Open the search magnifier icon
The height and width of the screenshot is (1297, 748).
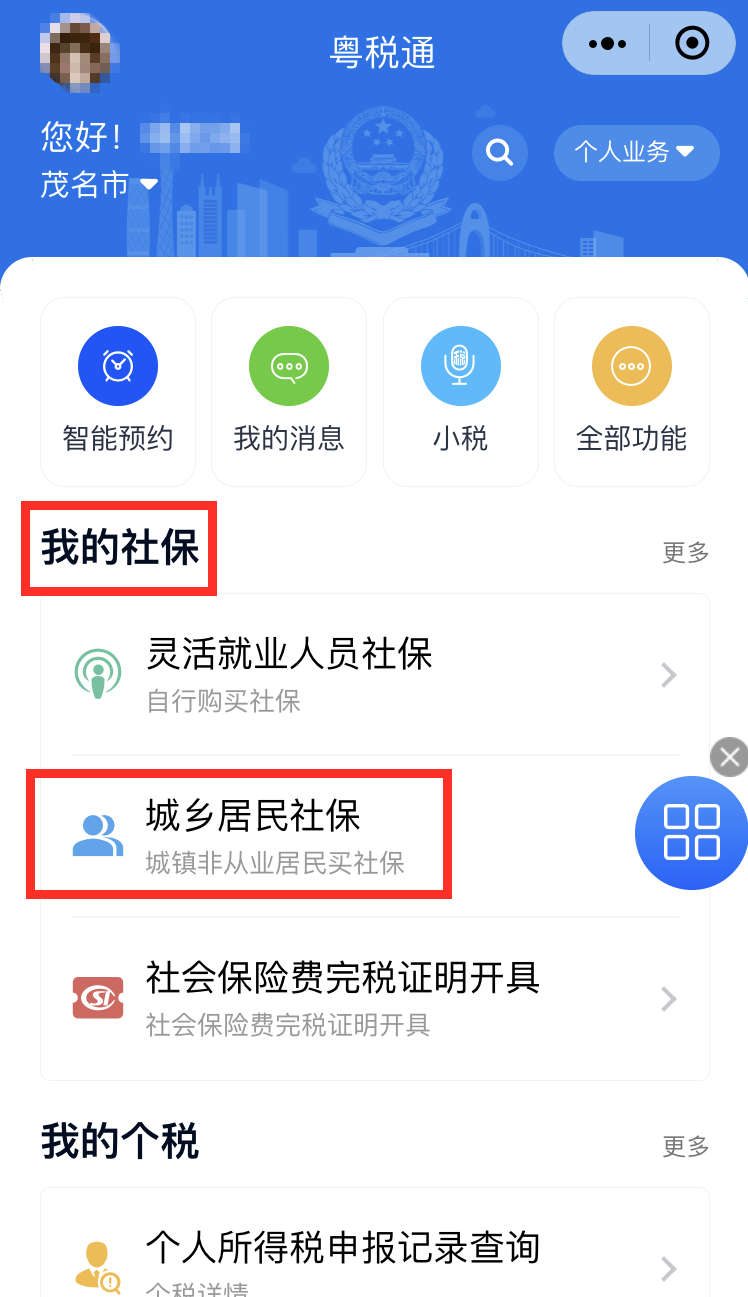(500, 152)
